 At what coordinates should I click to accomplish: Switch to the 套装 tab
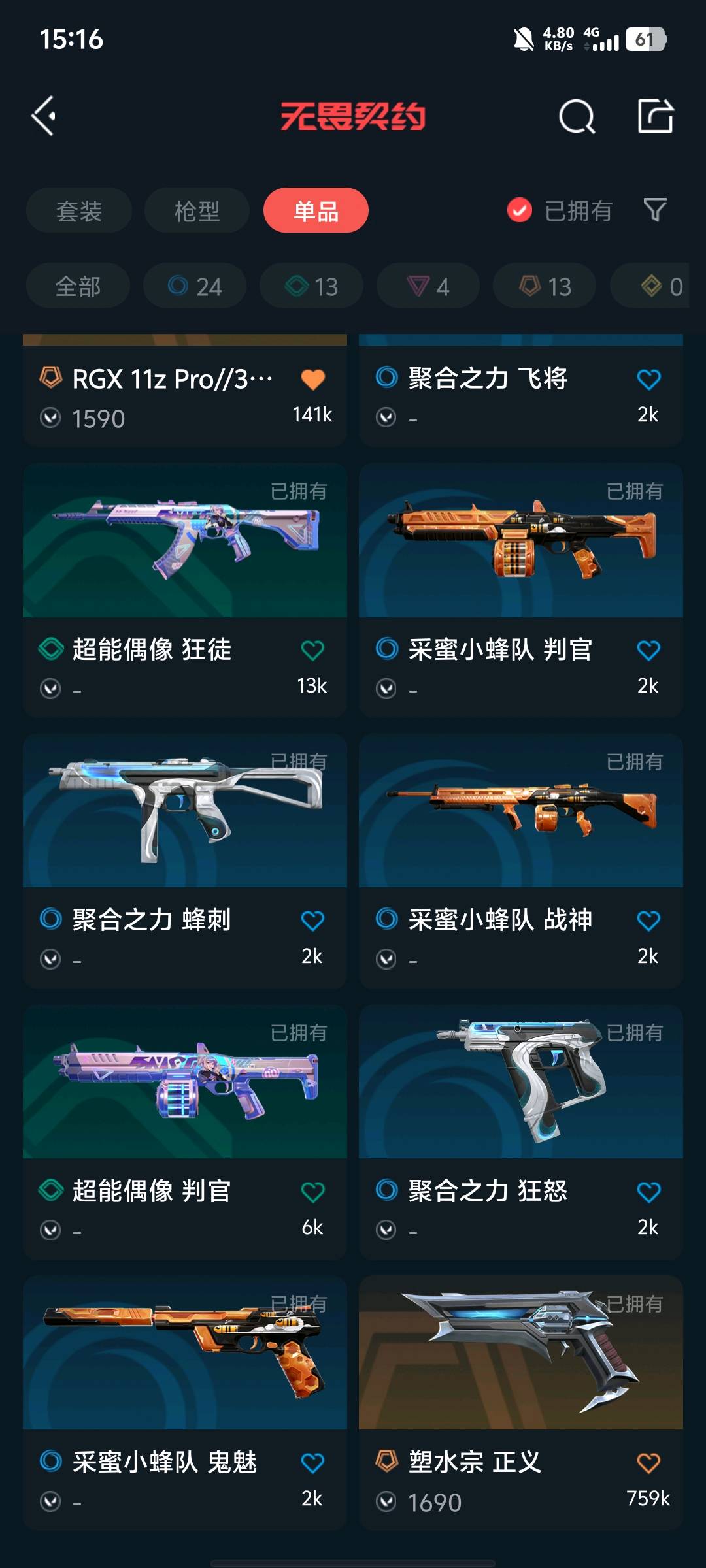coord(79,210)
